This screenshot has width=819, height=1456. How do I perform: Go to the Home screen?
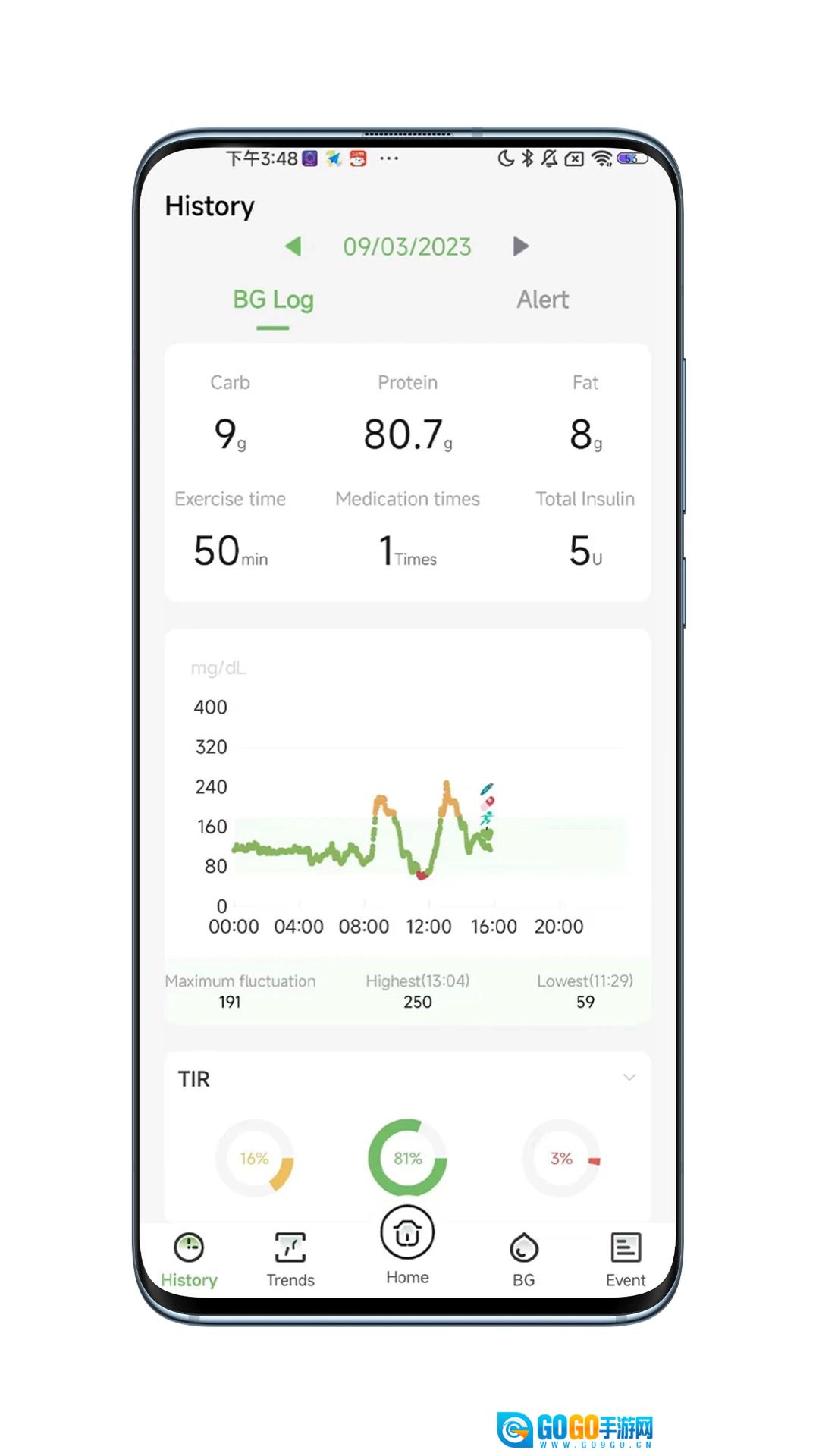pos(407,1245)
